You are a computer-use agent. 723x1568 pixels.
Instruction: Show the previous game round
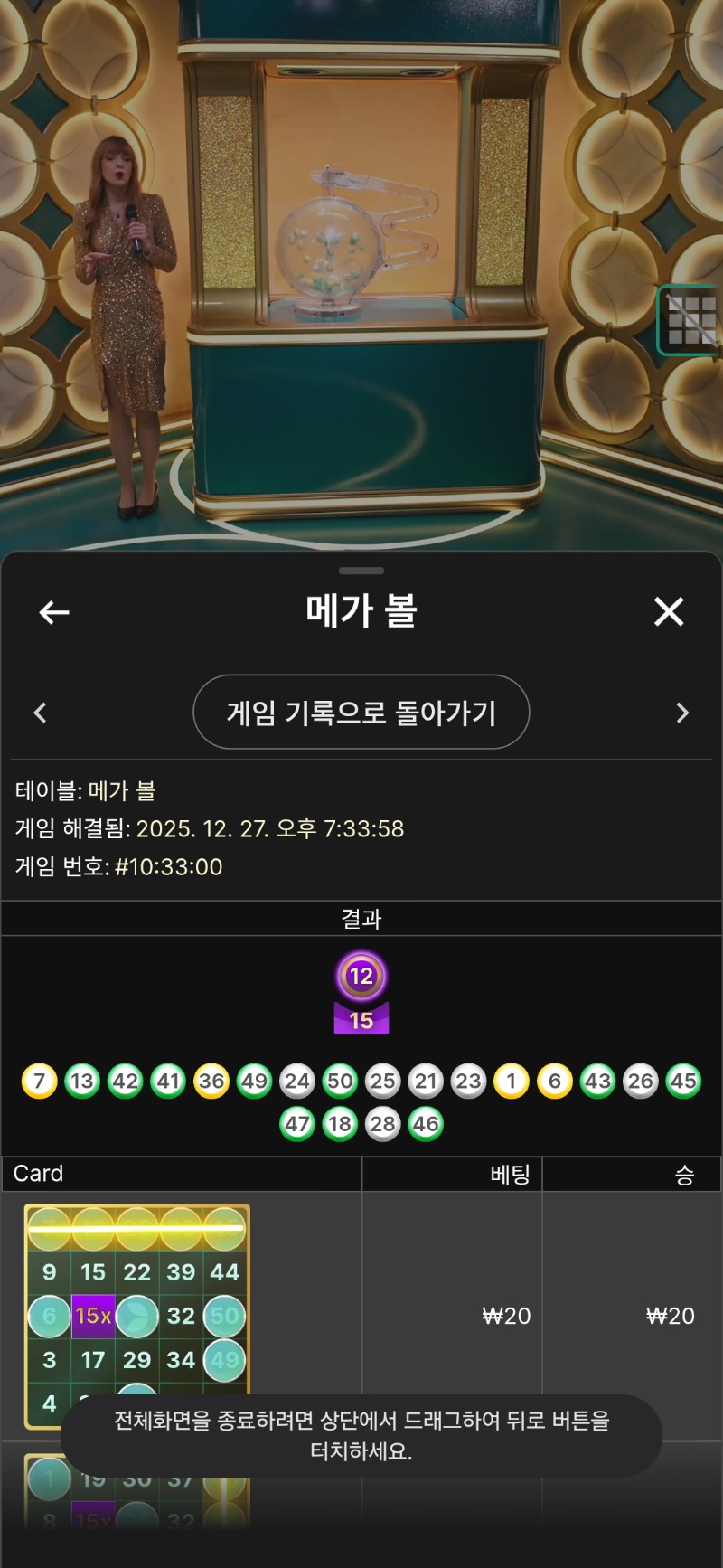[x=40, y=713]
